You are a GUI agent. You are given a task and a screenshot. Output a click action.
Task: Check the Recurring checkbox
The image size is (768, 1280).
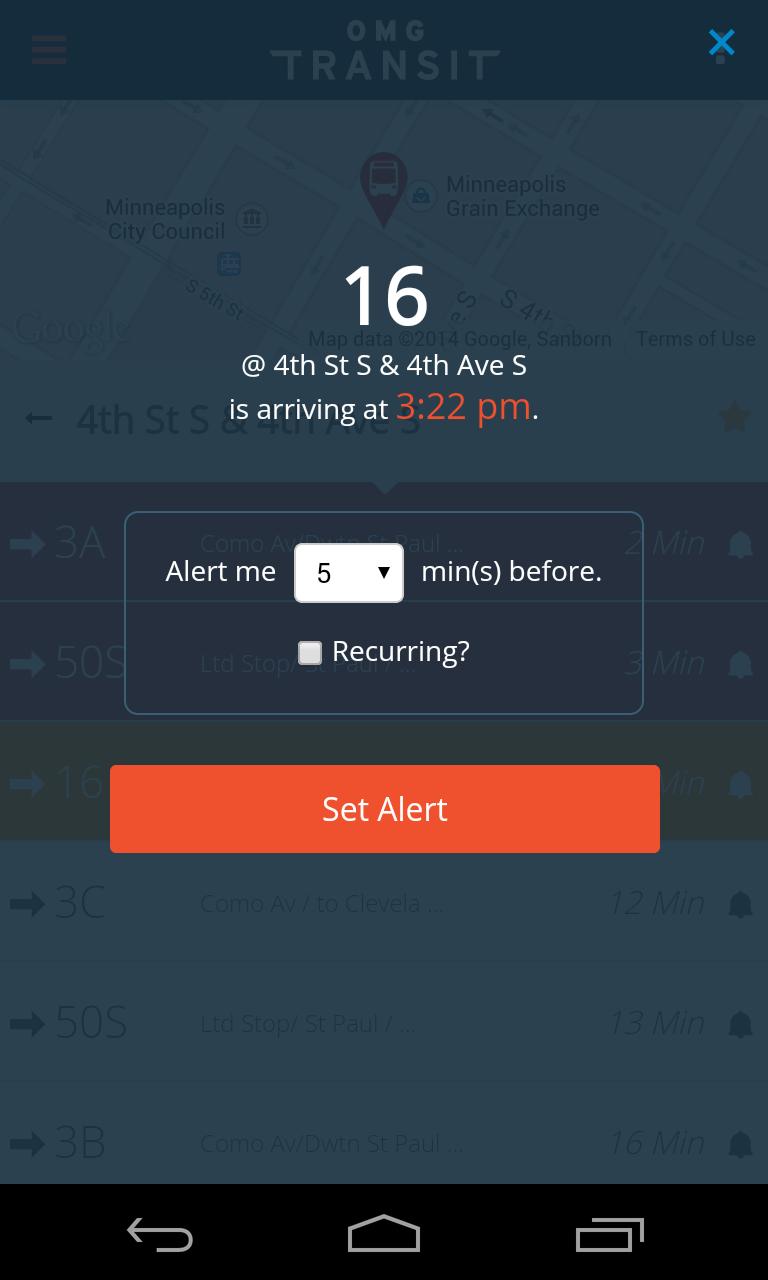(x=310, y=653)
